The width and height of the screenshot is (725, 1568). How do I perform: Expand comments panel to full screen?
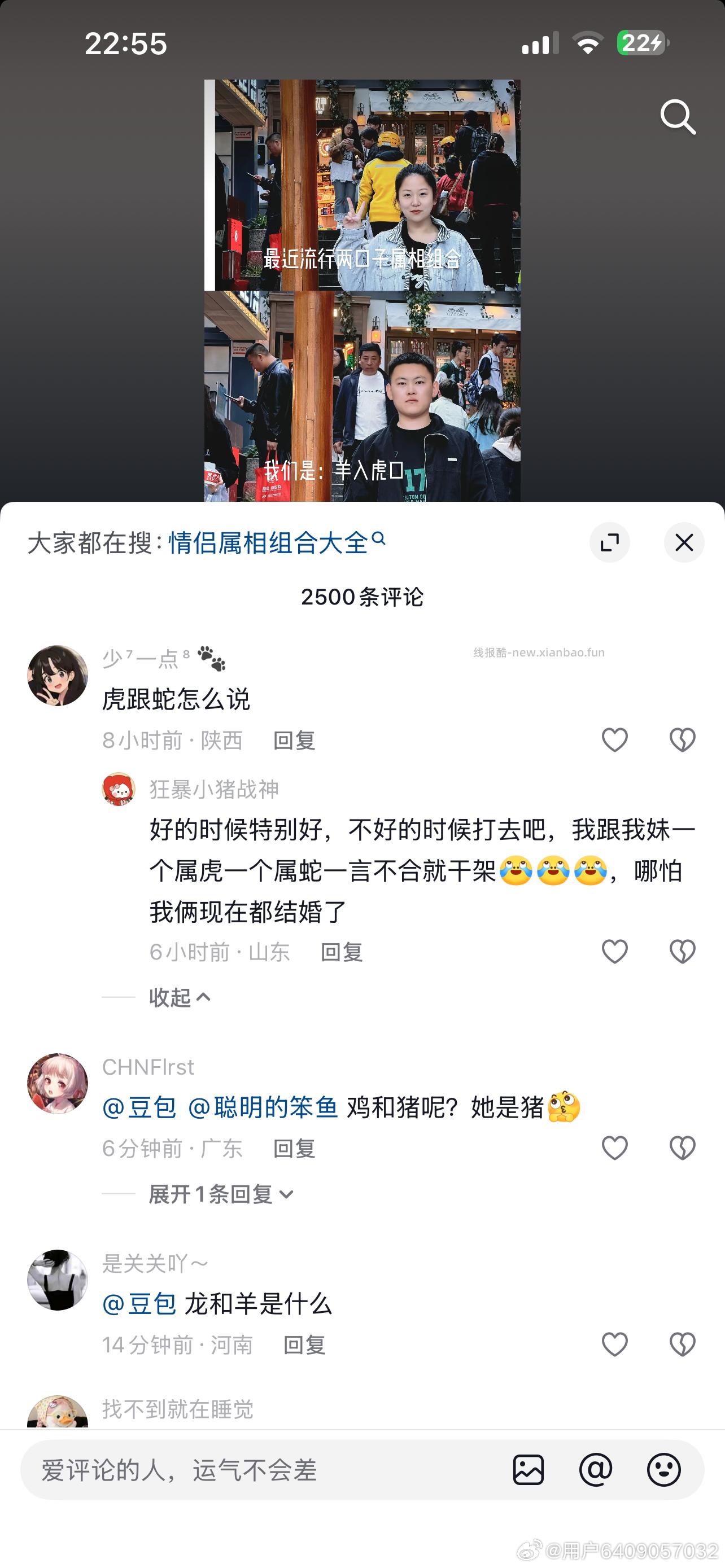coord(609,542)
